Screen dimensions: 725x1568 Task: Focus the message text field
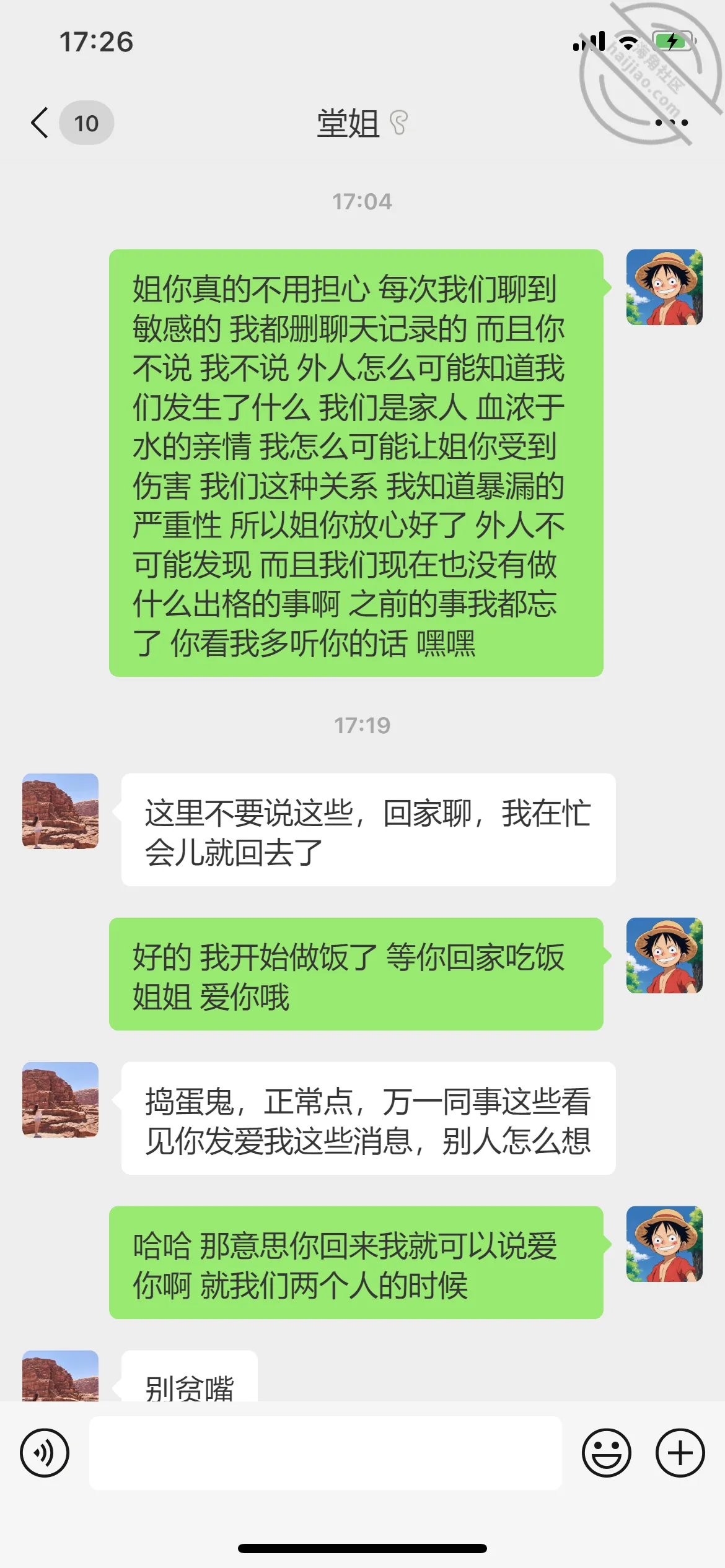click(325, 1453)
